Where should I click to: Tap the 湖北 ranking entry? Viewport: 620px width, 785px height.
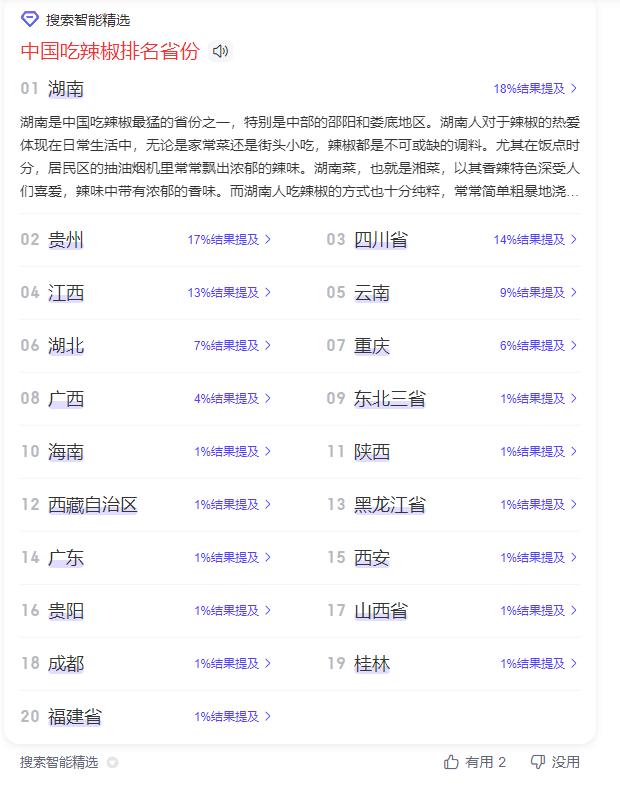66,346
